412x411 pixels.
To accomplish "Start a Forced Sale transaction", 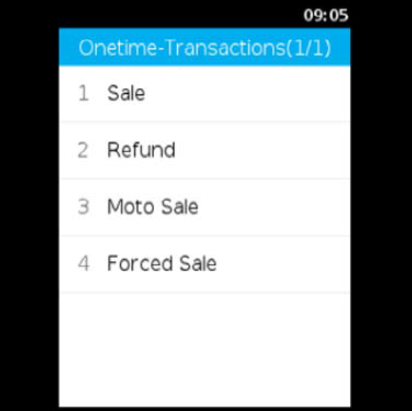I will [x=205, y=264].
